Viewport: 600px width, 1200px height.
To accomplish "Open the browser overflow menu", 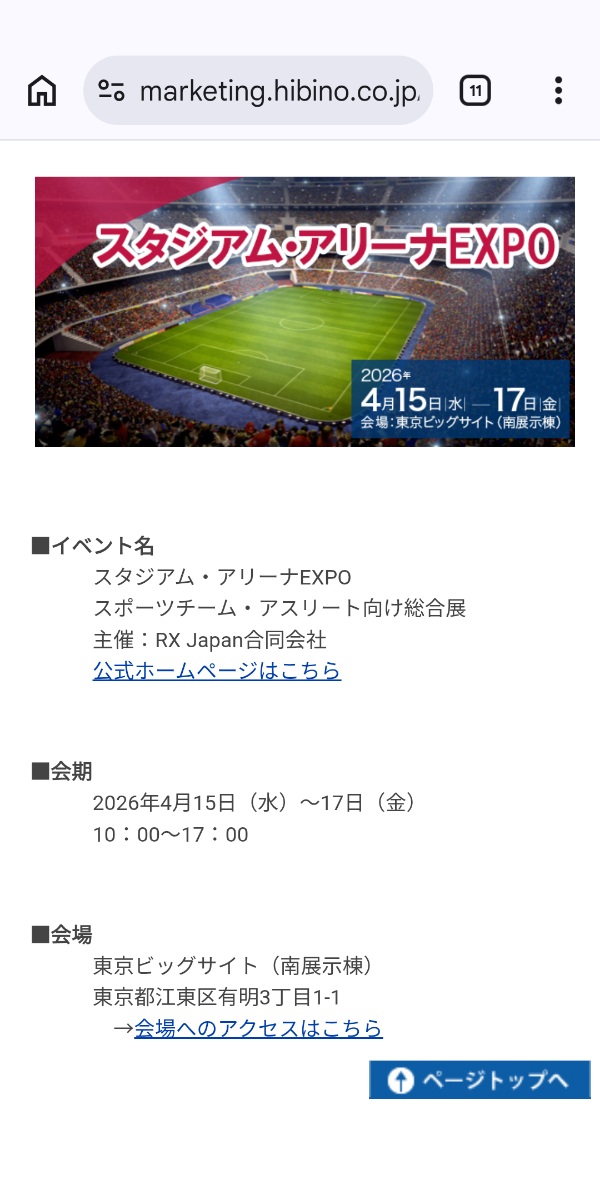I will (x=558, y=91).
